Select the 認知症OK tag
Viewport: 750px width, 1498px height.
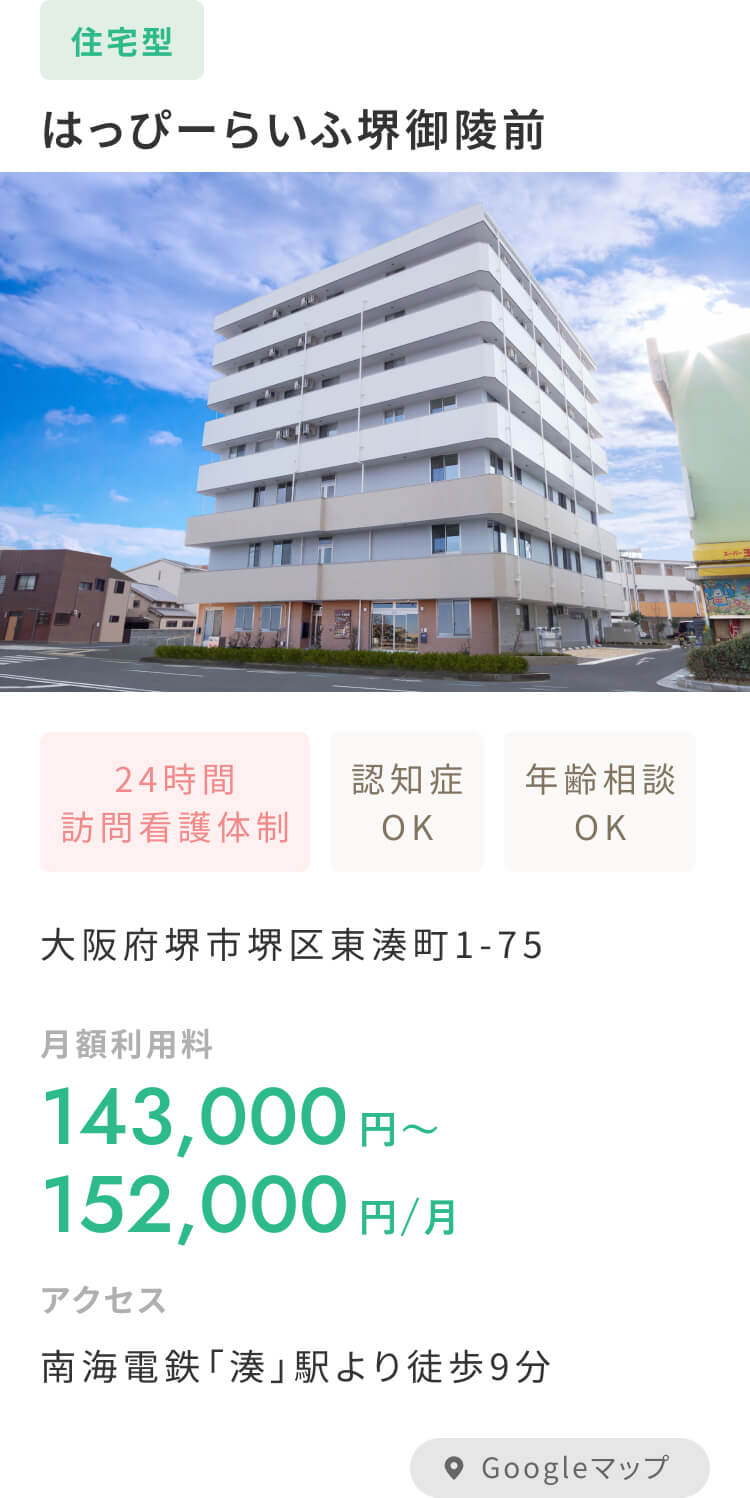[x=406, y=800]
